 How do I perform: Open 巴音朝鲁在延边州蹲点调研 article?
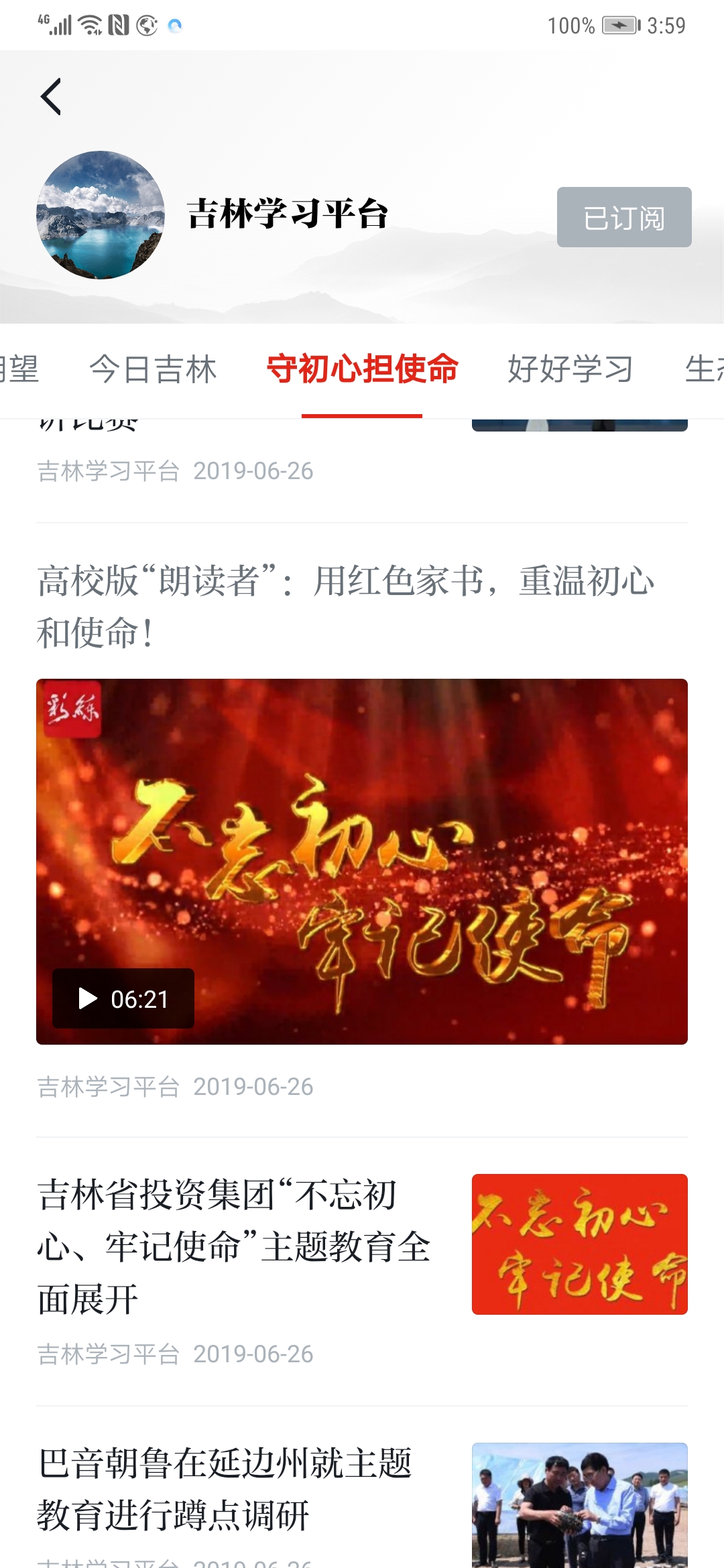[x=225, y=1489]
